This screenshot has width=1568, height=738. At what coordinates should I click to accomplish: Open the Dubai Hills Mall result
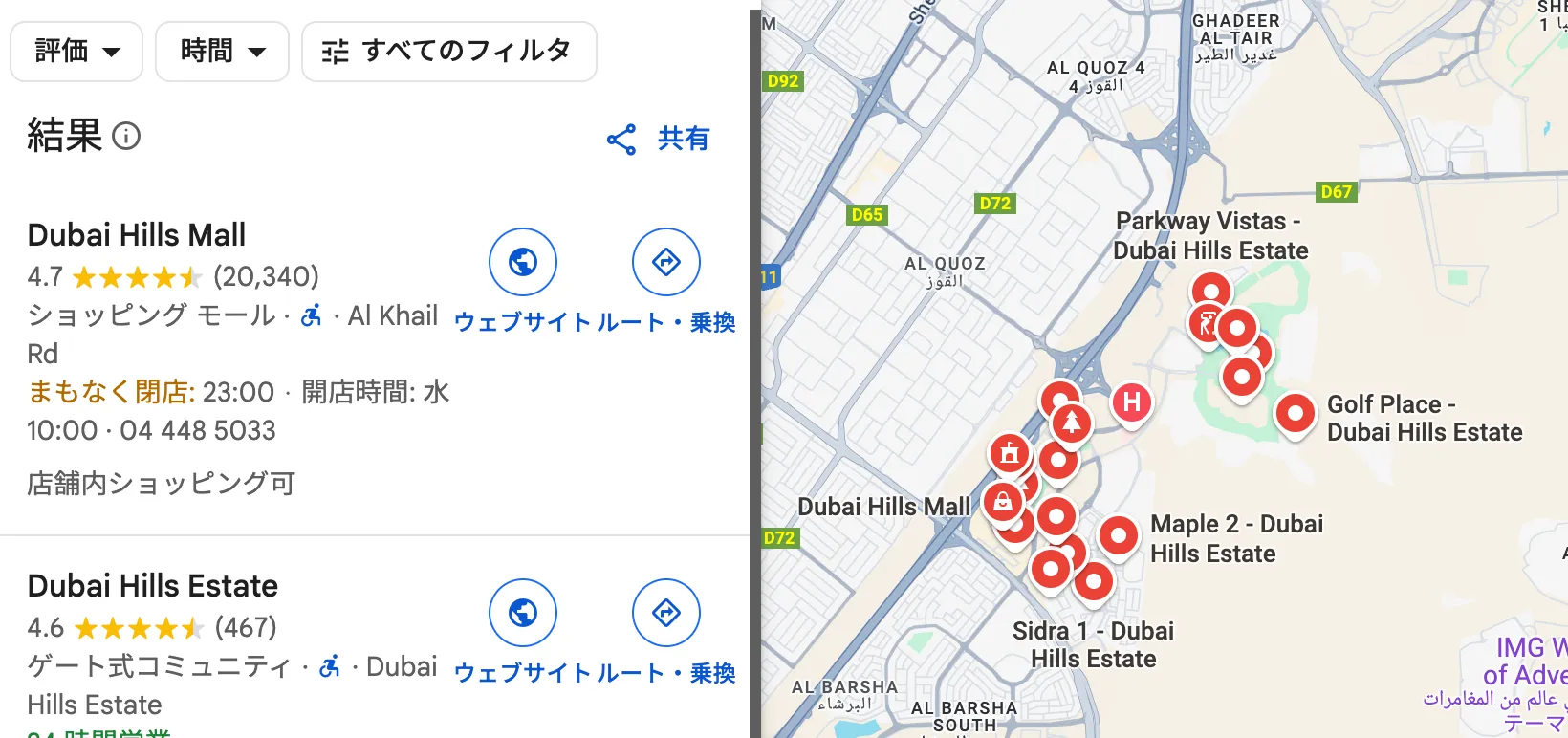click(137, 235)
